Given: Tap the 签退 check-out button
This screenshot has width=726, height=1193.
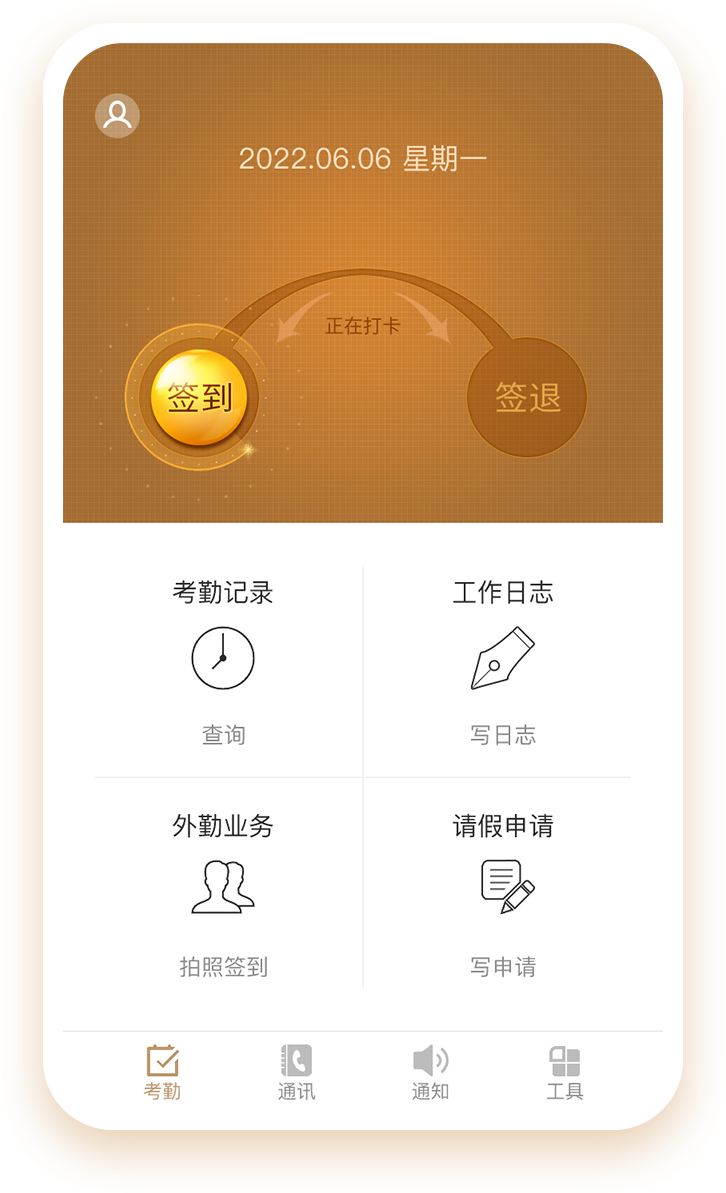Looking at the screenshot, I should (527, 397).
